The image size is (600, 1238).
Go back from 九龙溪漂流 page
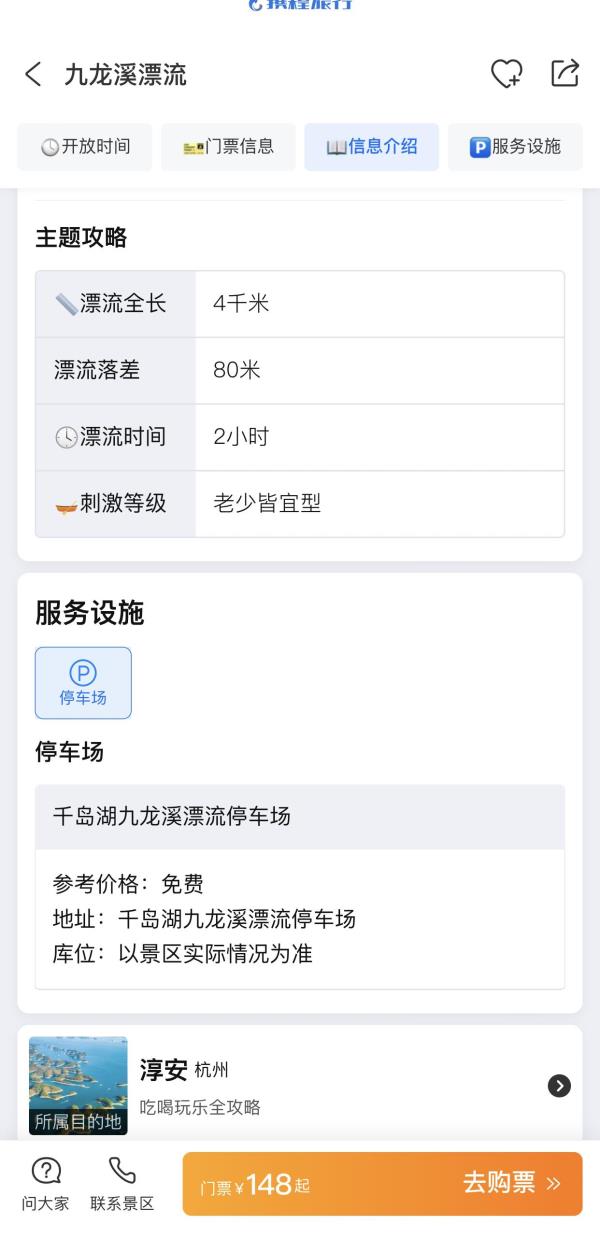33,74
